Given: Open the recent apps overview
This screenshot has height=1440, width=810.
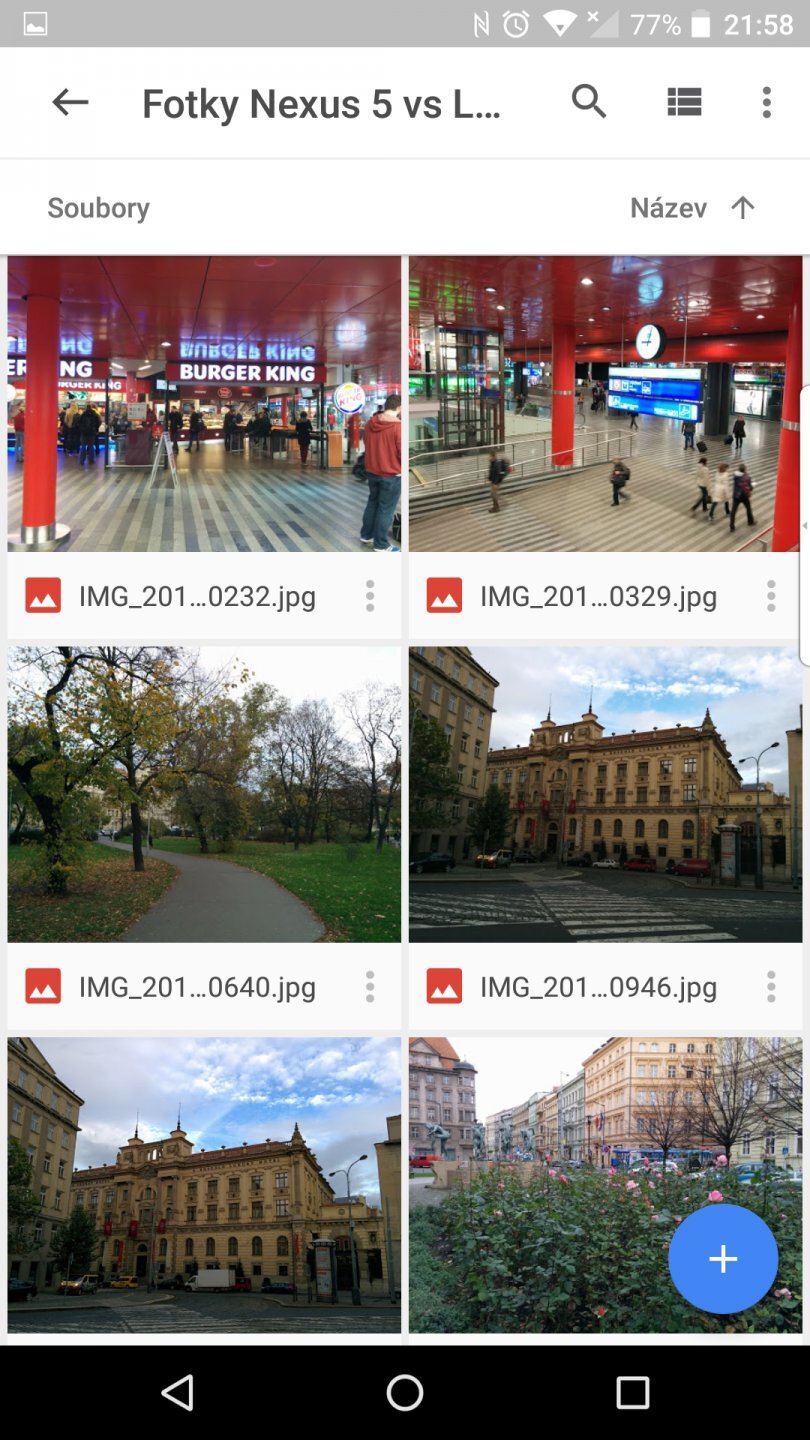Looking at the screenshot, I should click(x=632, y=1392).
